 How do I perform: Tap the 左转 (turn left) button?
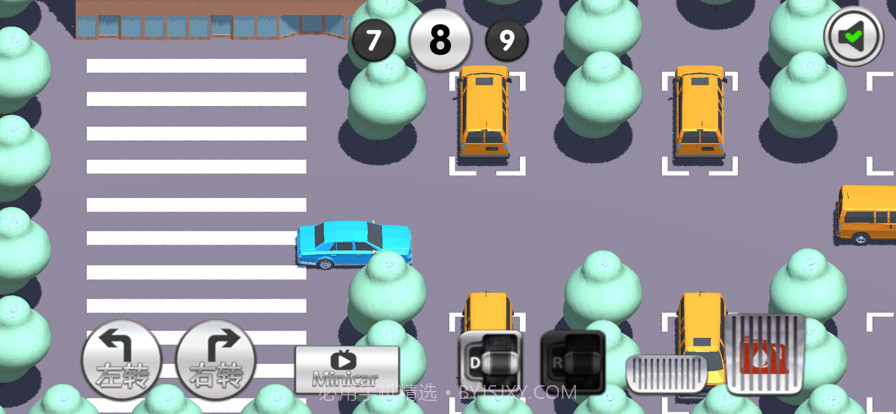(x=121, y=360)
